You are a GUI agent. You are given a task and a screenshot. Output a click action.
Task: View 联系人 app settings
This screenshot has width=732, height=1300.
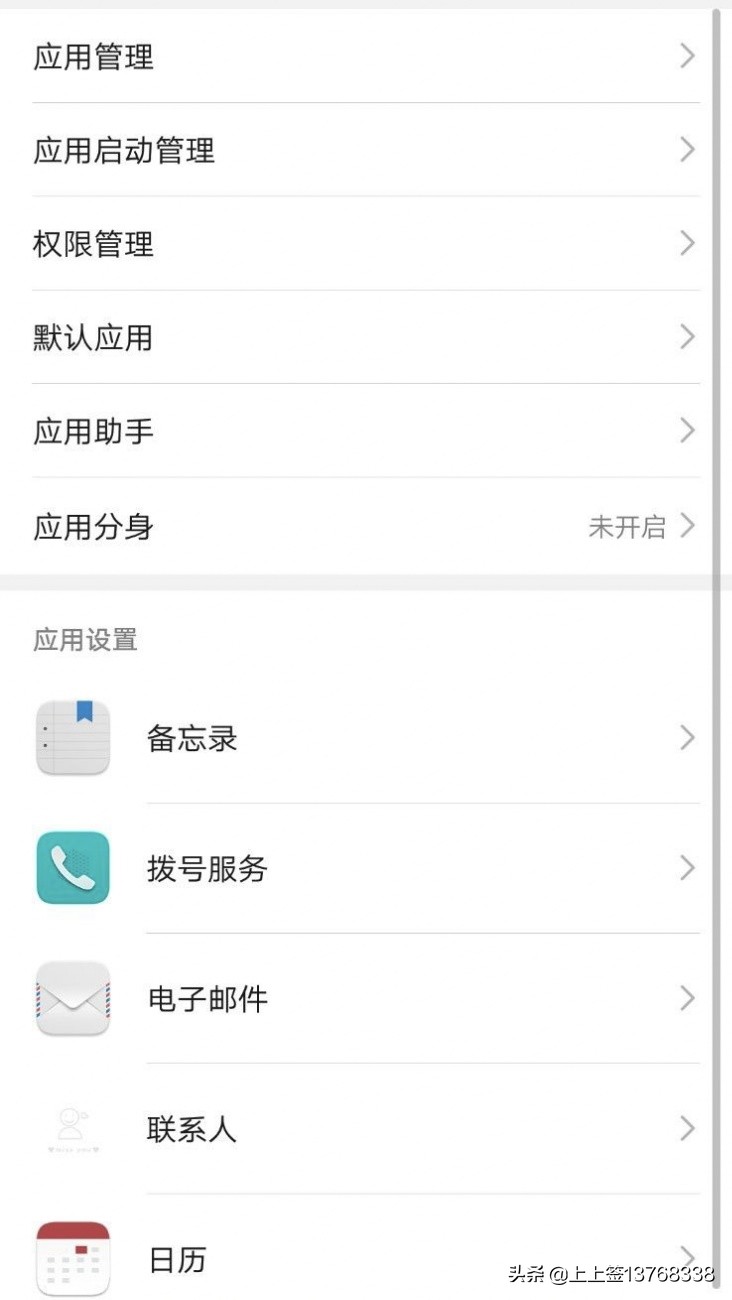365,1129
